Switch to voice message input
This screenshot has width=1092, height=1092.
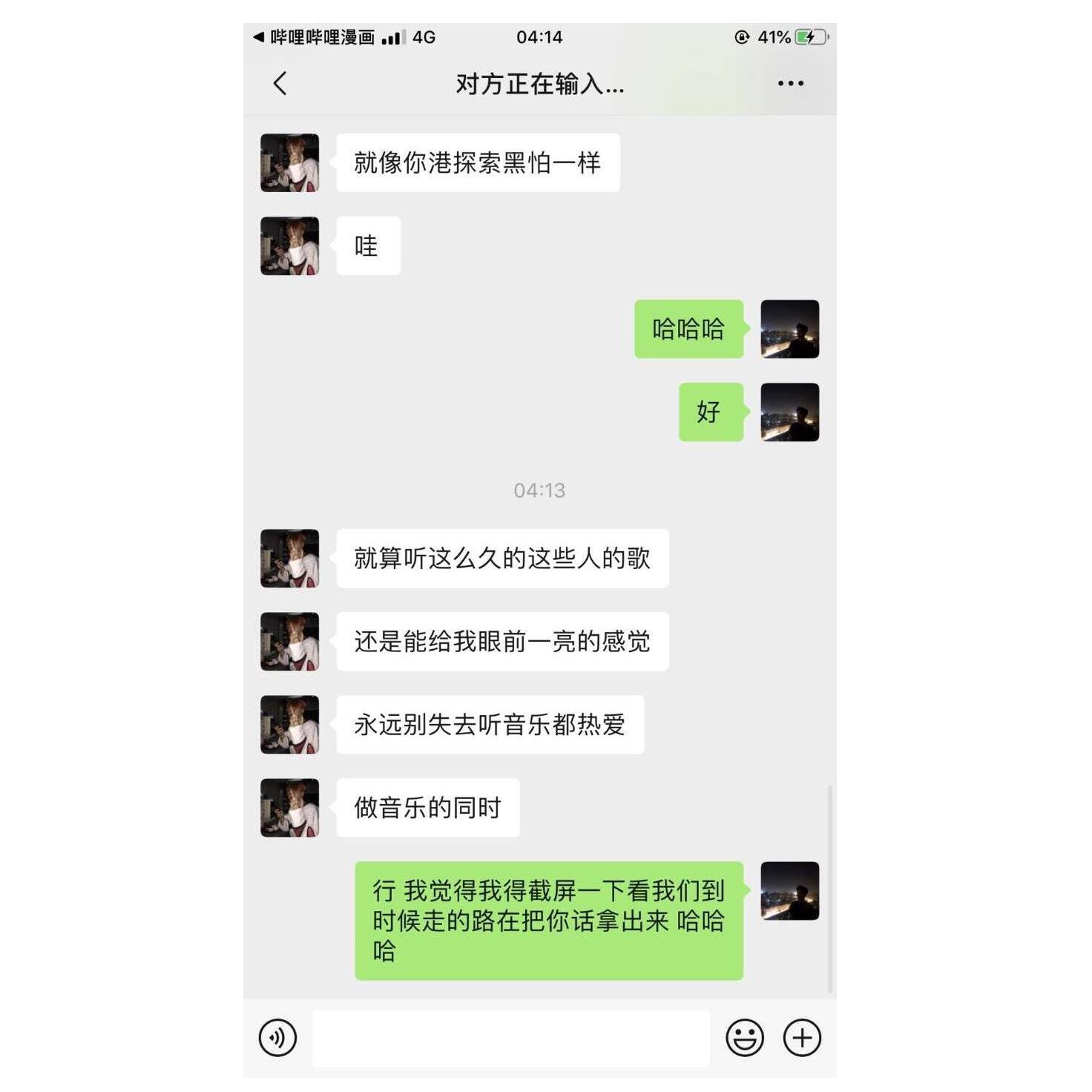277,1037
